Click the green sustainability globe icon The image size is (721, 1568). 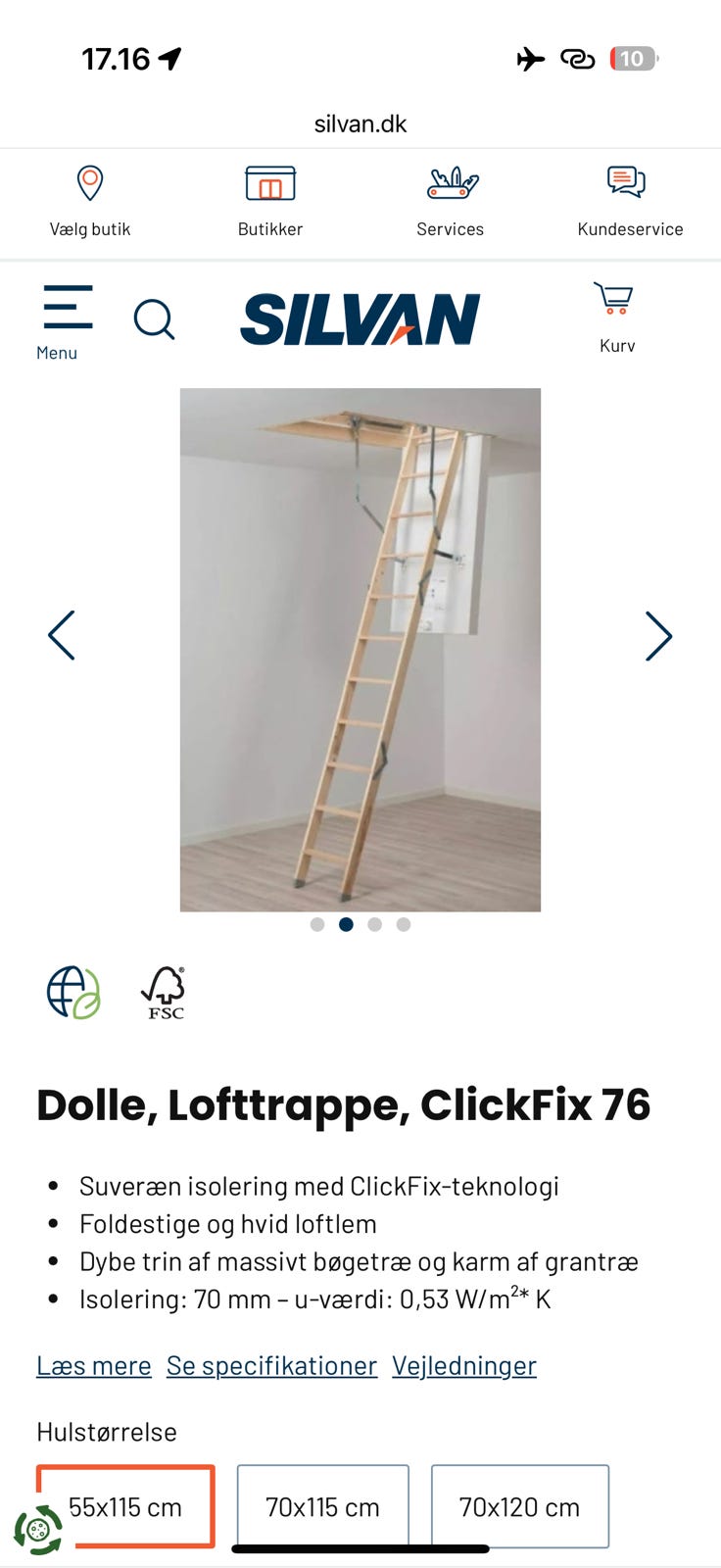72,991
